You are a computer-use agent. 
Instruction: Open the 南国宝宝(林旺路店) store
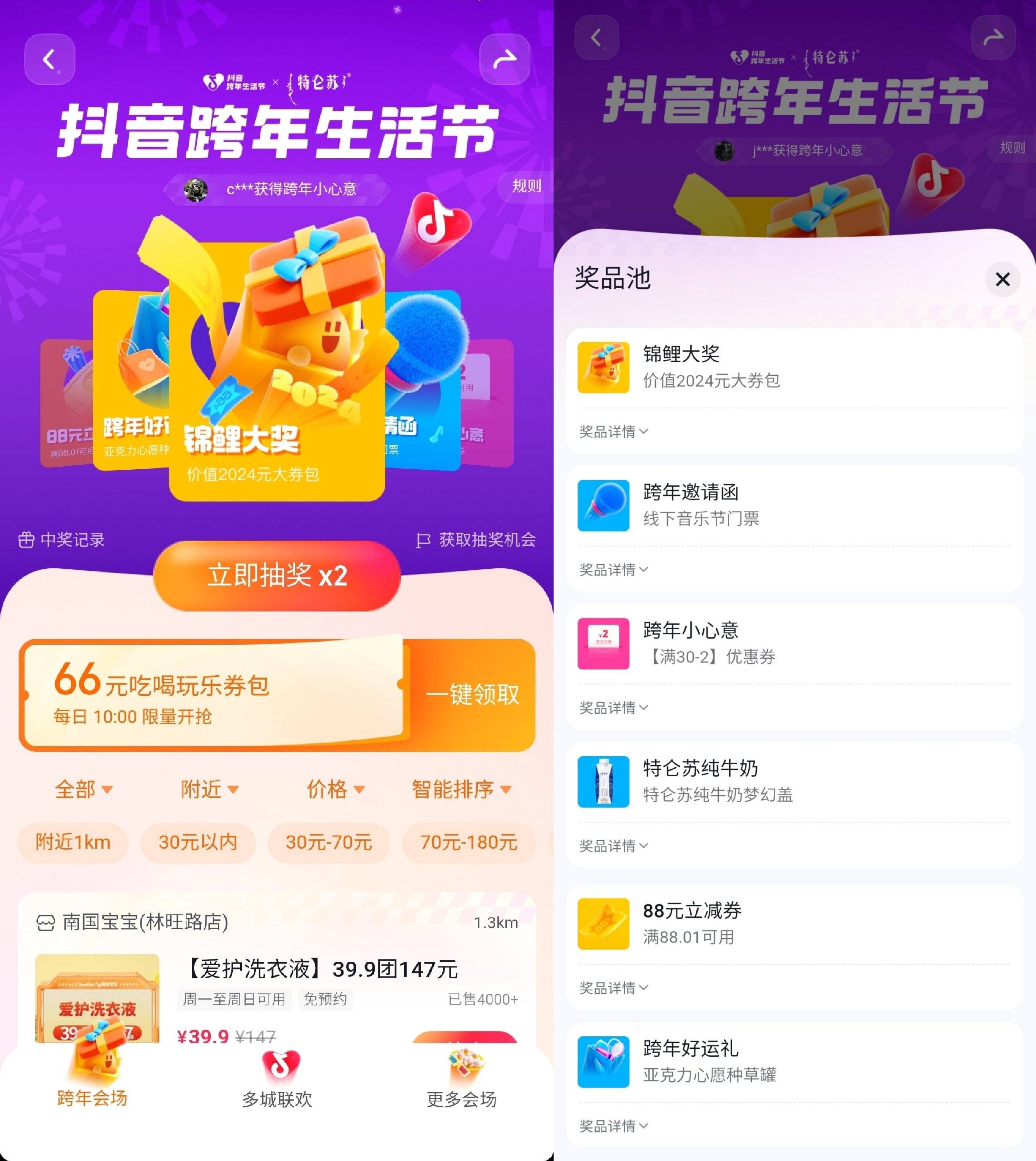(145, 922)
